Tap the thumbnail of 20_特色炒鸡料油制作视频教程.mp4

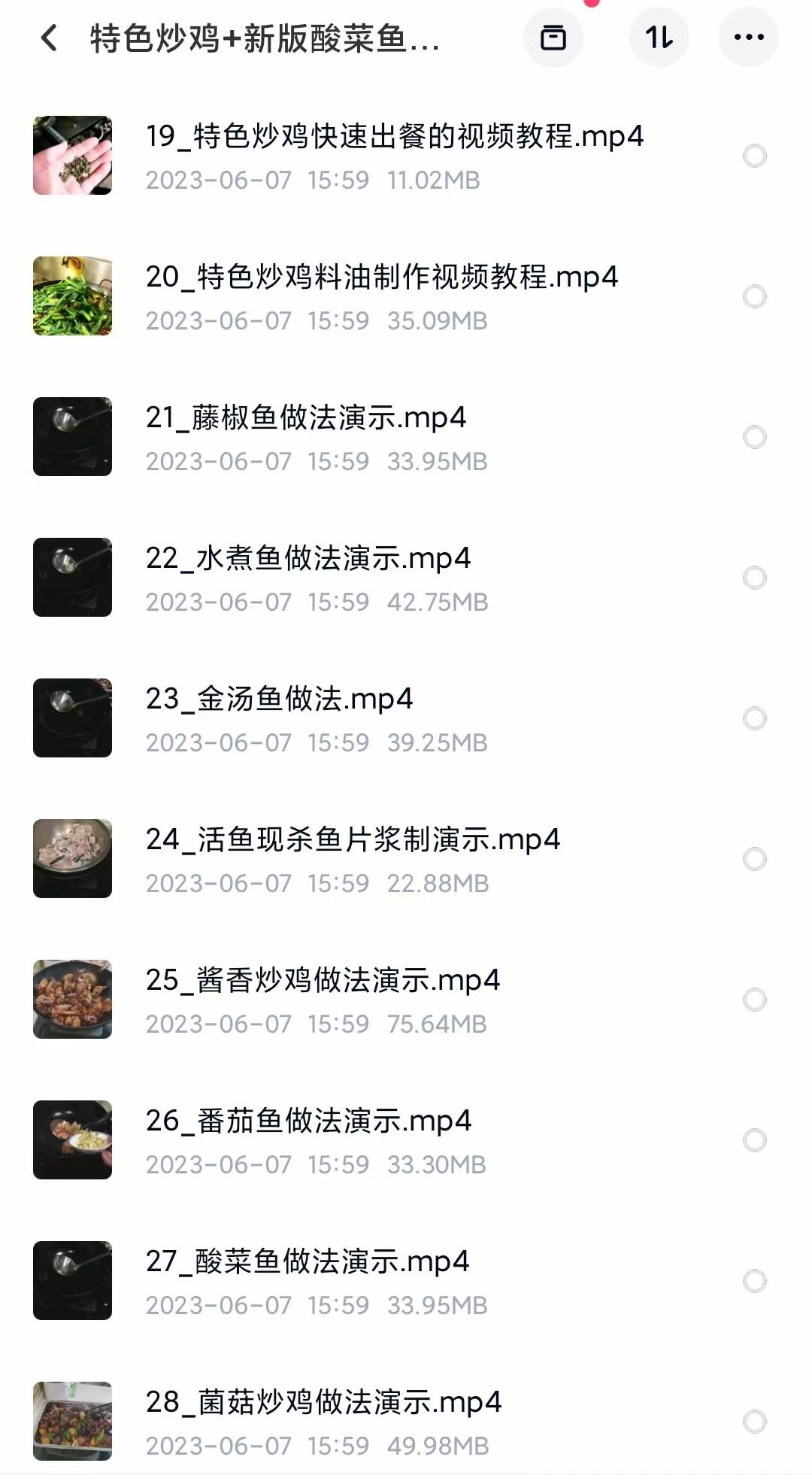[x=71, y=296]
